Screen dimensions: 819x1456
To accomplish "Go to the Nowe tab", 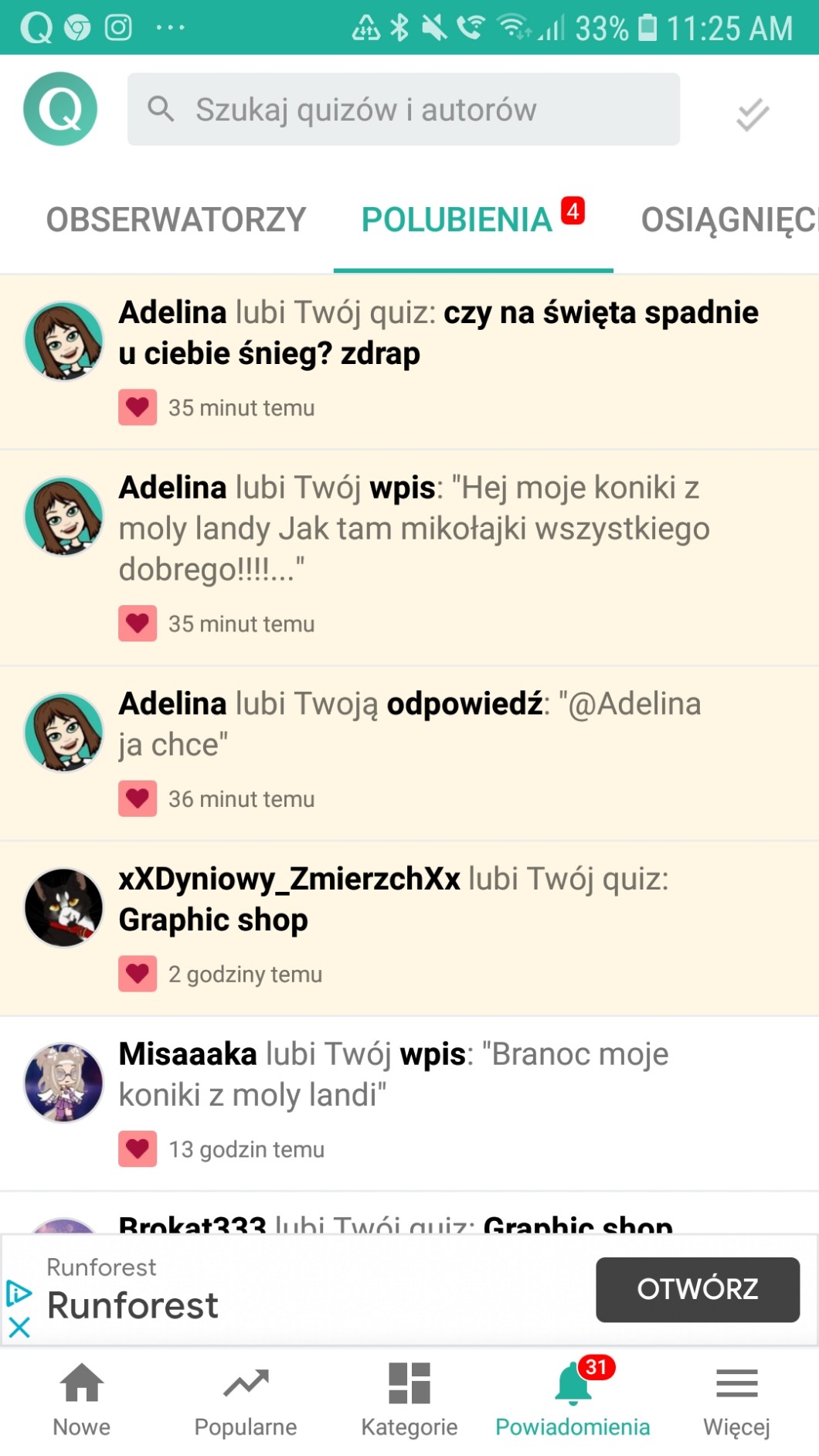I will [x=82, y=1400].
